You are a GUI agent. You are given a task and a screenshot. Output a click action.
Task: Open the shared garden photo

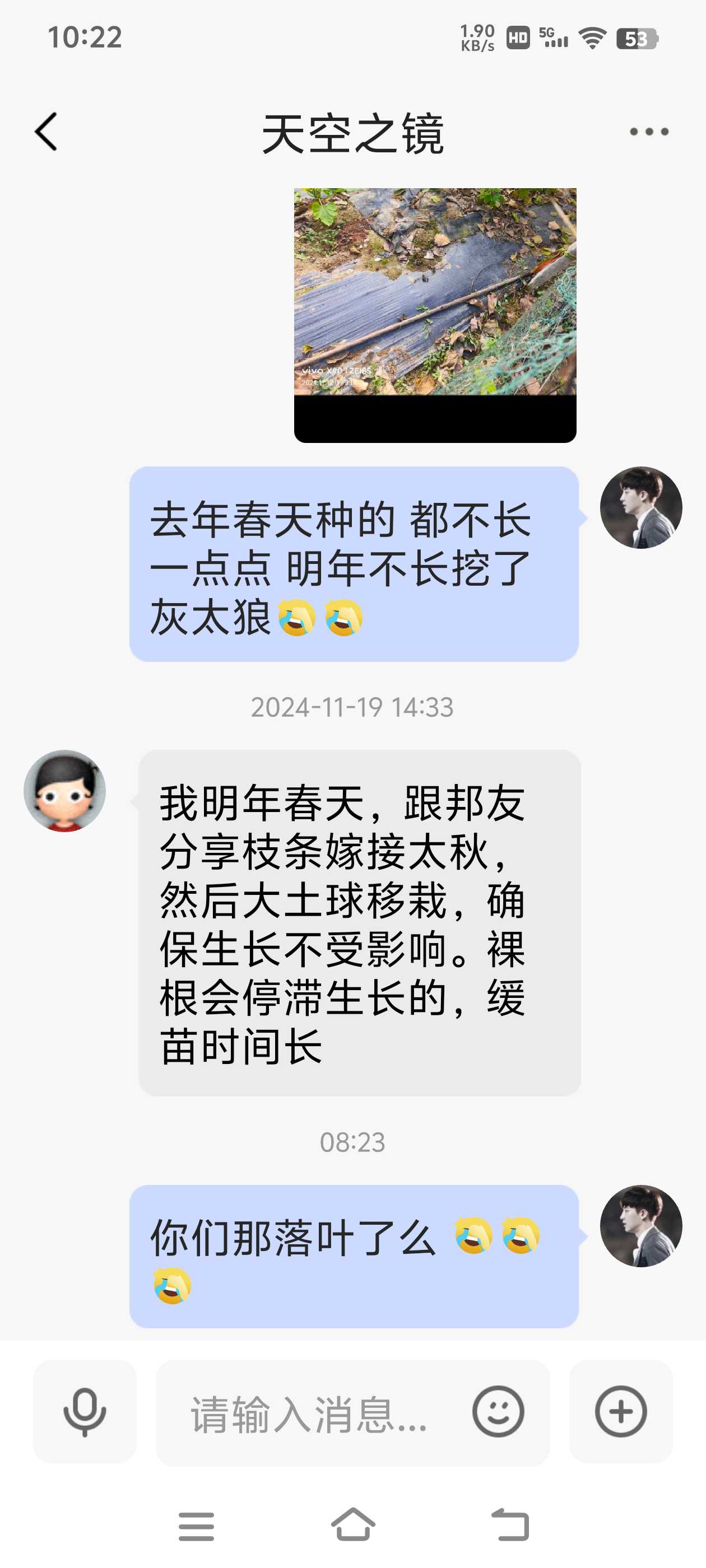(435, 315)
